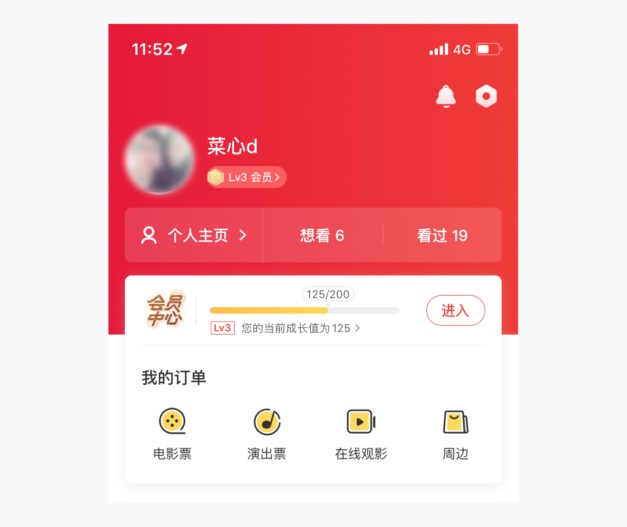Image resolution: width=627 pixels, height=527 pixels.
Task: Open the notifications bell
Action: 445,96
